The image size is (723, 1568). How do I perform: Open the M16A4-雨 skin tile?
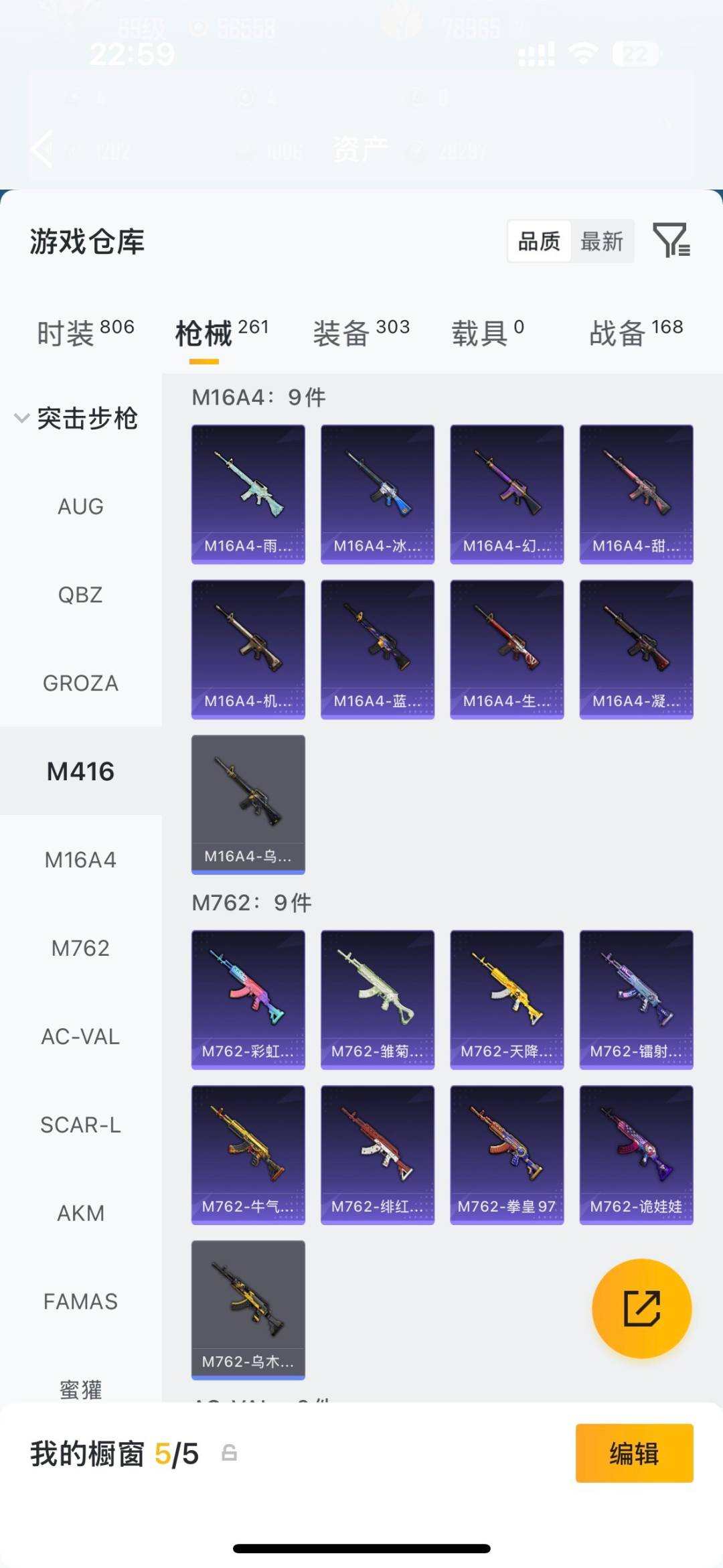pos(248,494)
